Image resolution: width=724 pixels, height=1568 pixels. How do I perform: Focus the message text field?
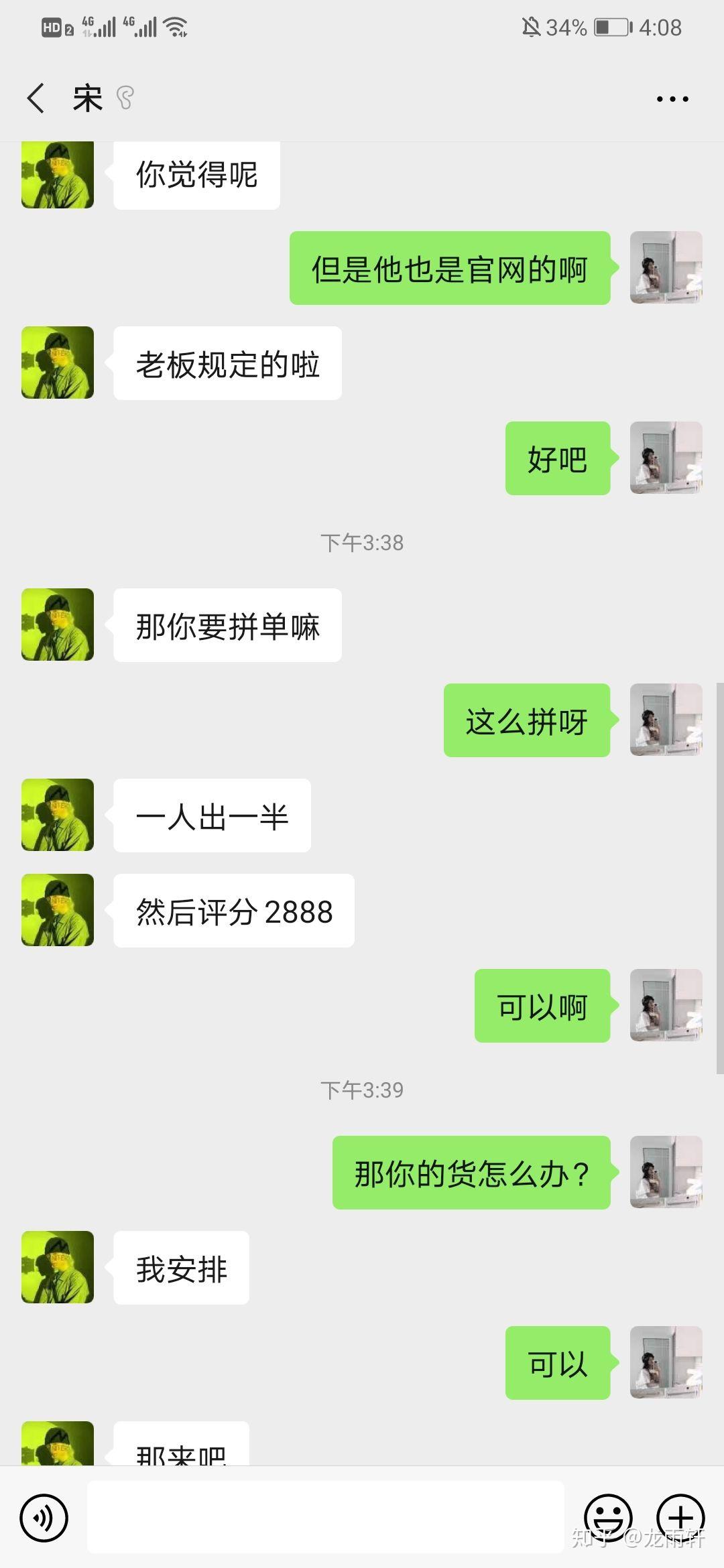click(325, 1517)
